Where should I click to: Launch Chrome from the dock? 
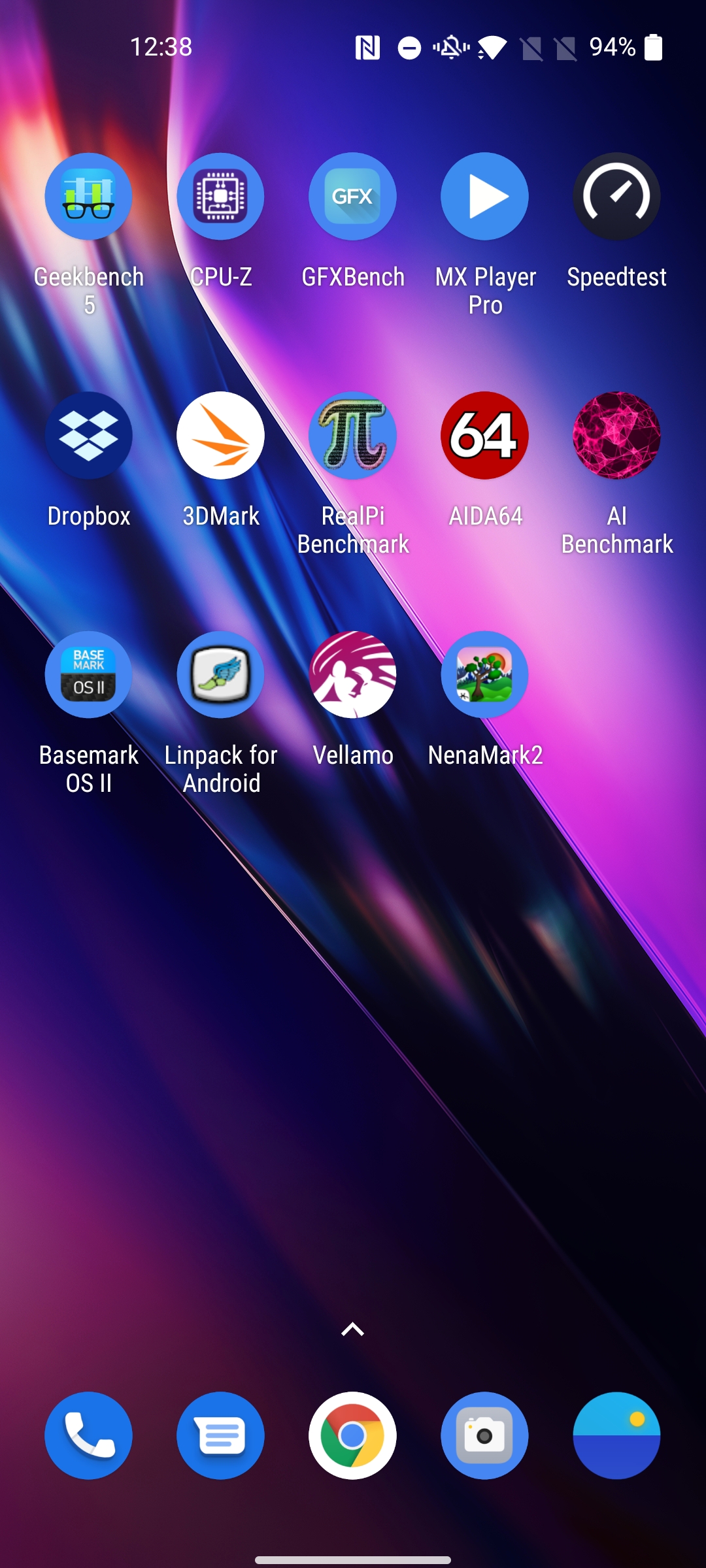352,1435
